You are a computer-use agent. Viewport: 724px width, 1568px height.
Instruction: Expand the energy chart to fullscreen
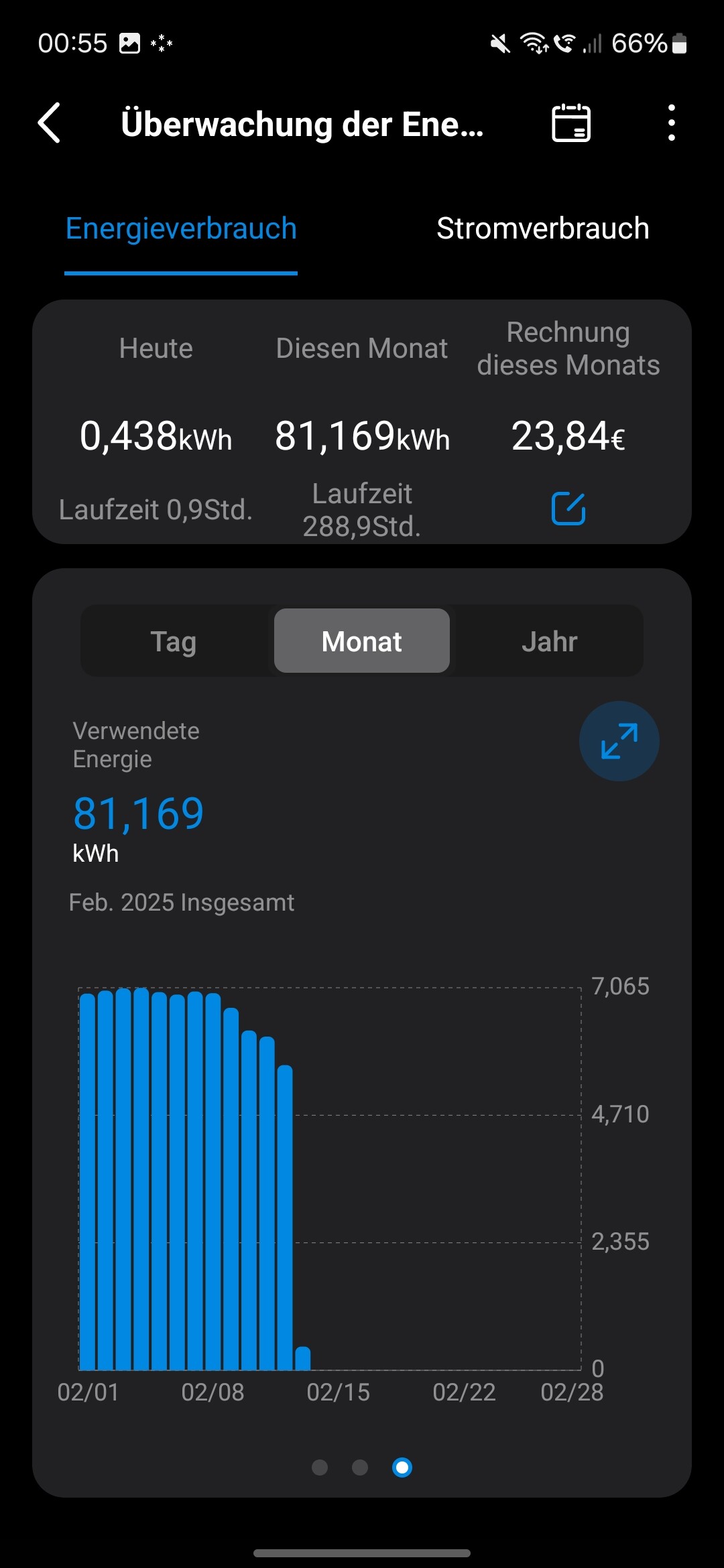pos(619,741)
